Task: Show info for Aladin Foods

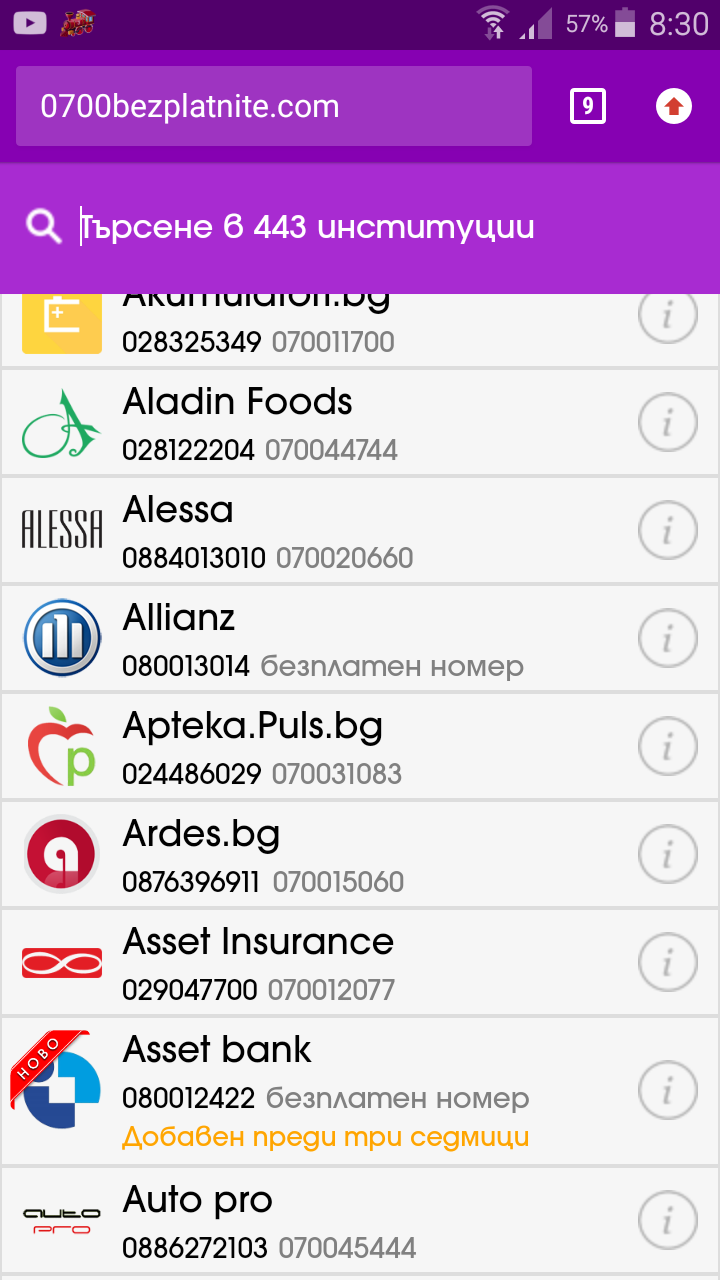Action: point(667,423)
